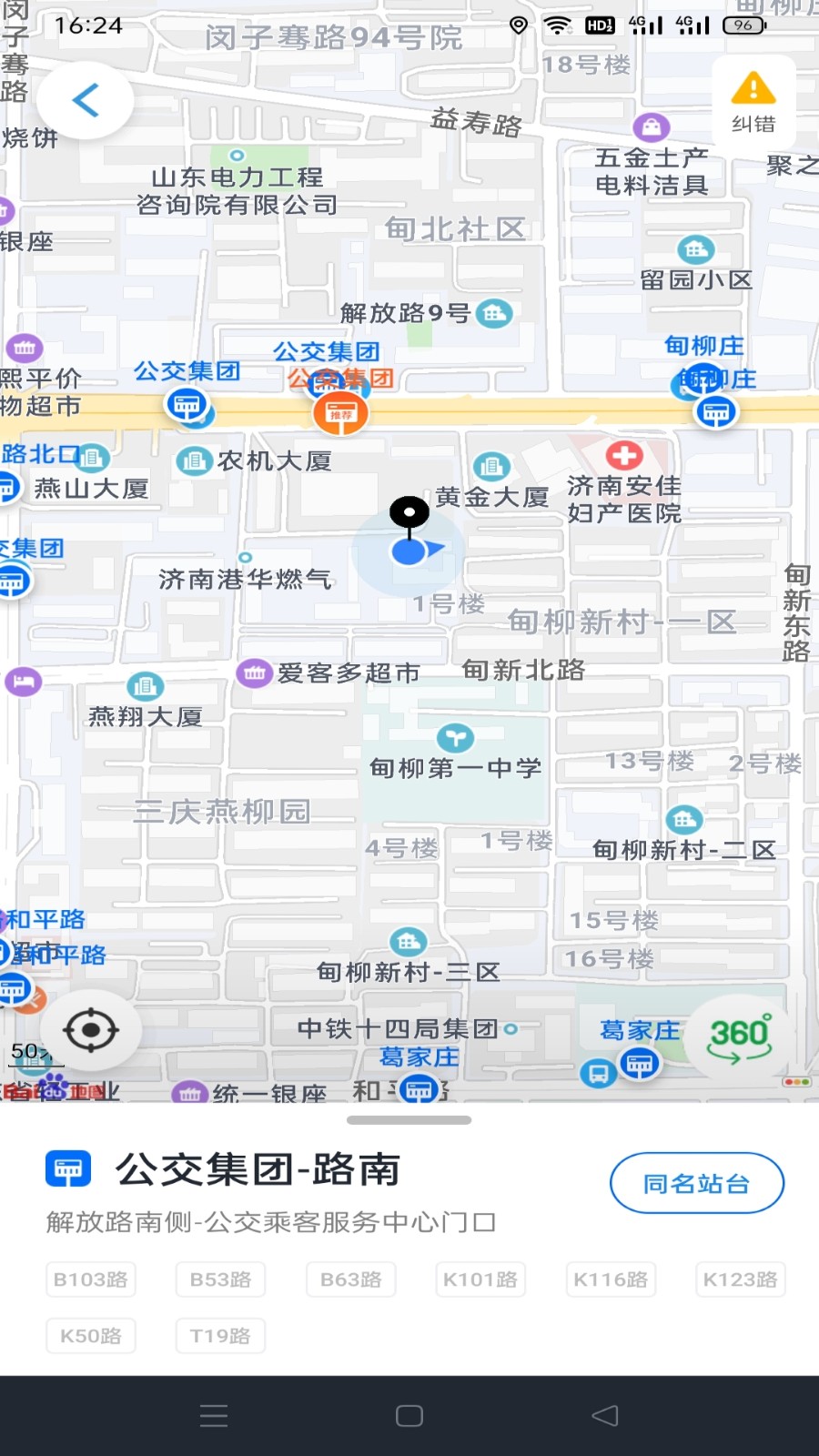
Task: Tap the bus stop marker near 葛家庄
Action: tap(640, 1062)
